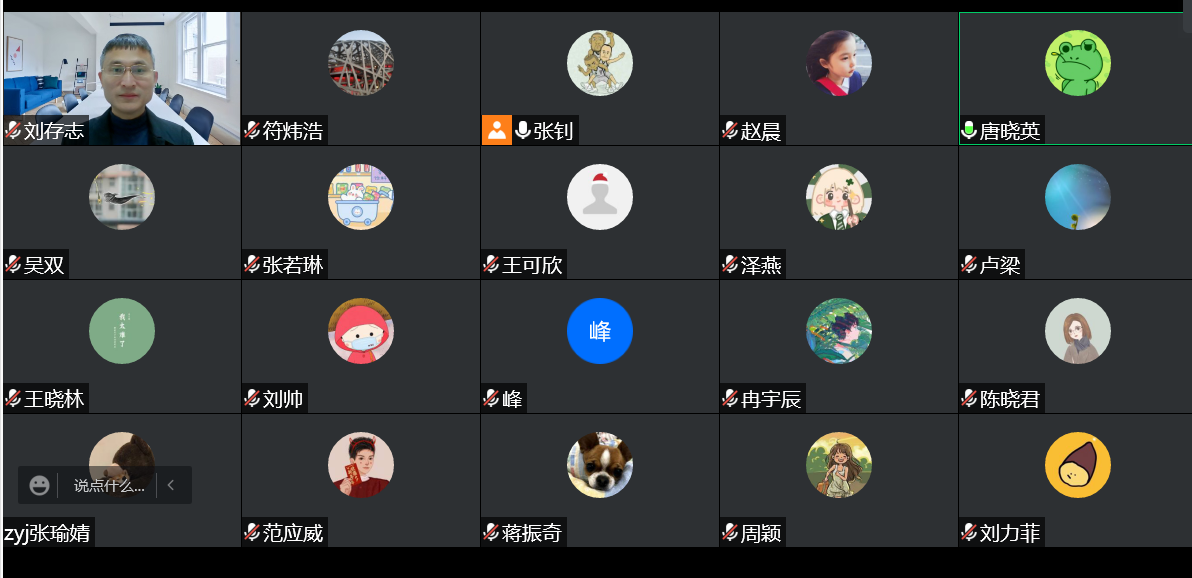
Task: Collapse the chat bar with the arrow
Action: [171, 486]
